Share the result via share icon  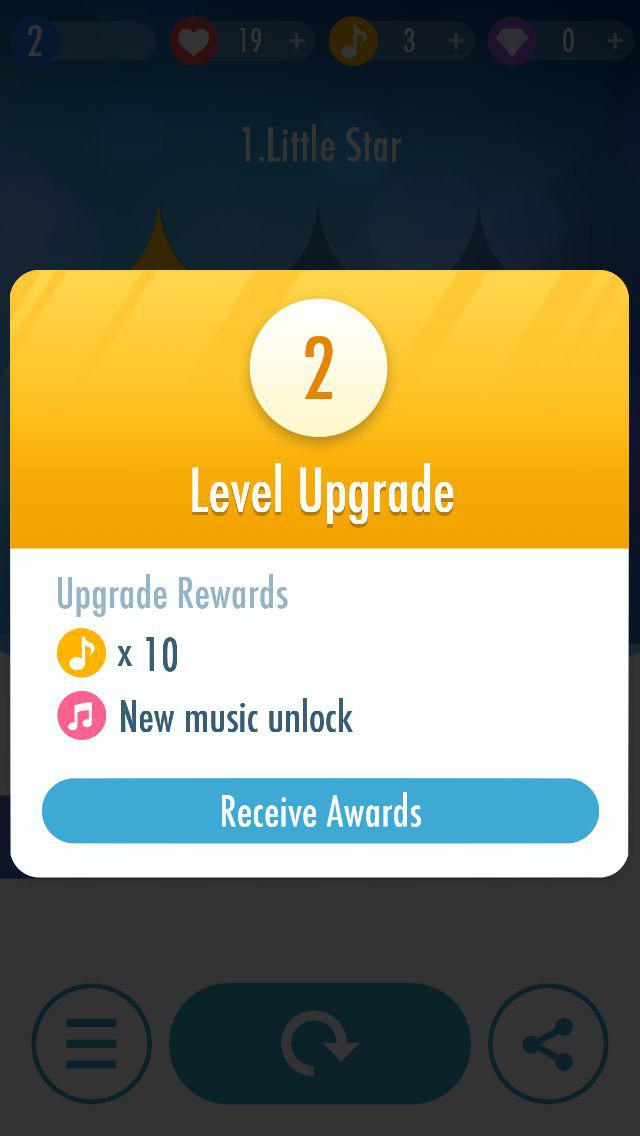(548, 1044)
